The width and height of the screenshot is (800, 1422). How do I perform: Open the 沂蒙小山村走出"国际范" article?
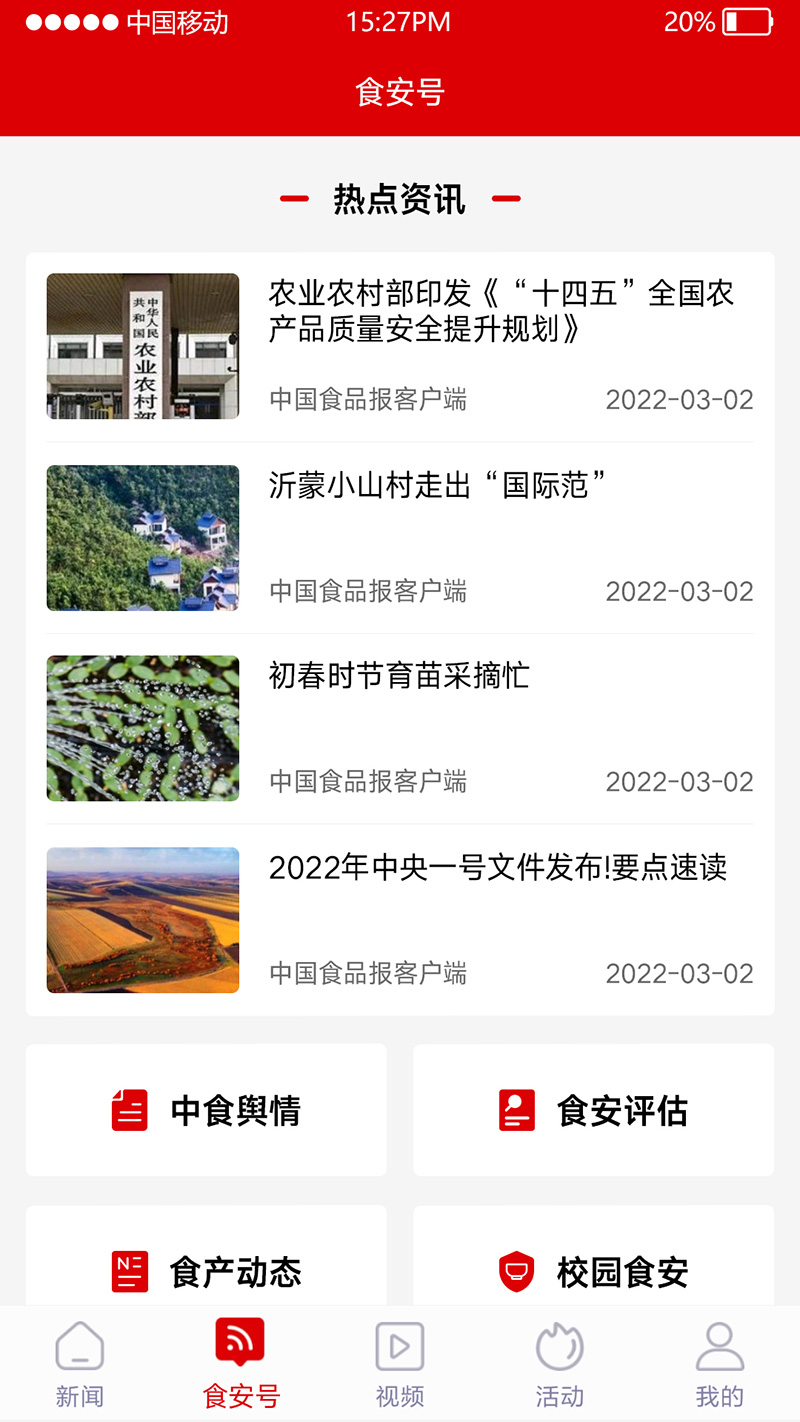pos(438,487)
